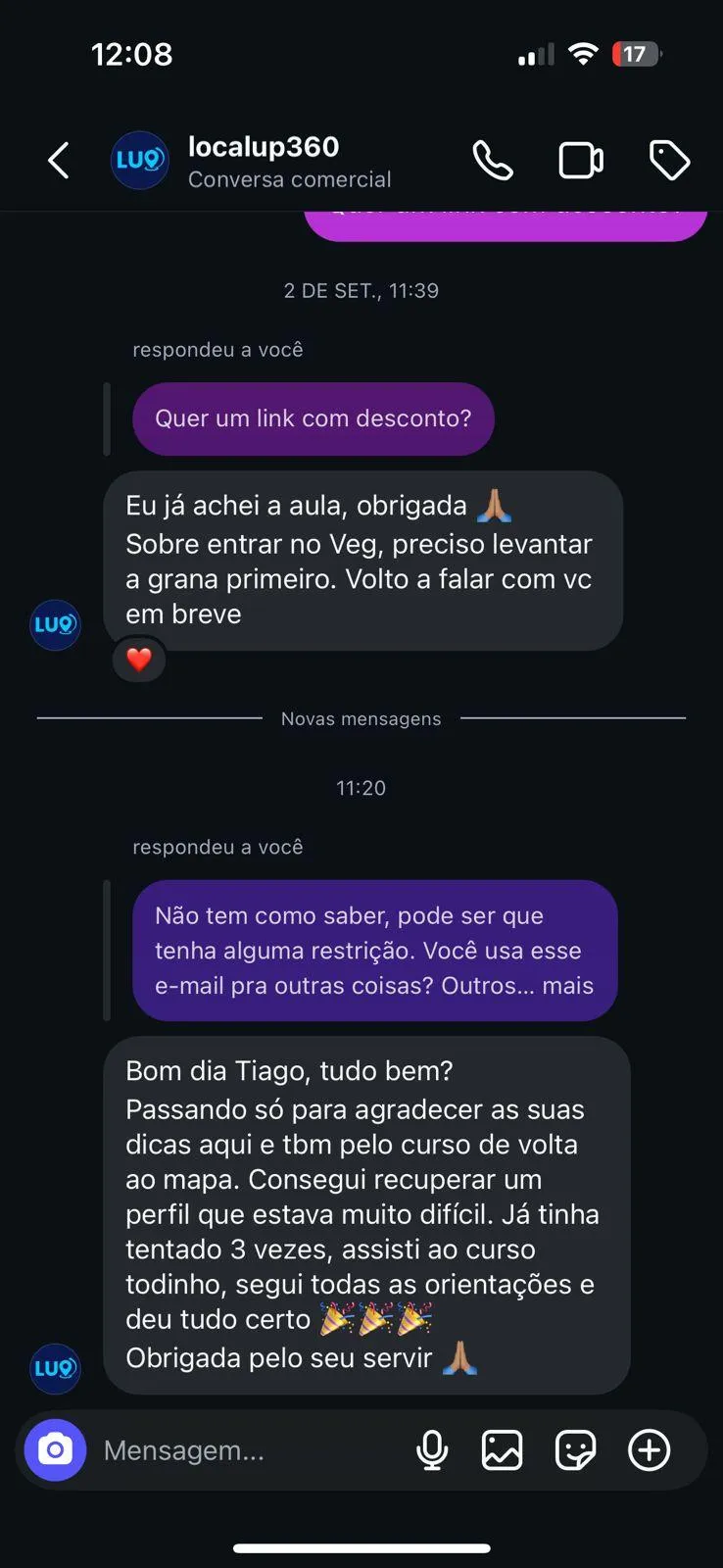Record a voice message with the microphone
Image resolution: width=723 pixels, height=1568 pixels.
pos(432,1450)
